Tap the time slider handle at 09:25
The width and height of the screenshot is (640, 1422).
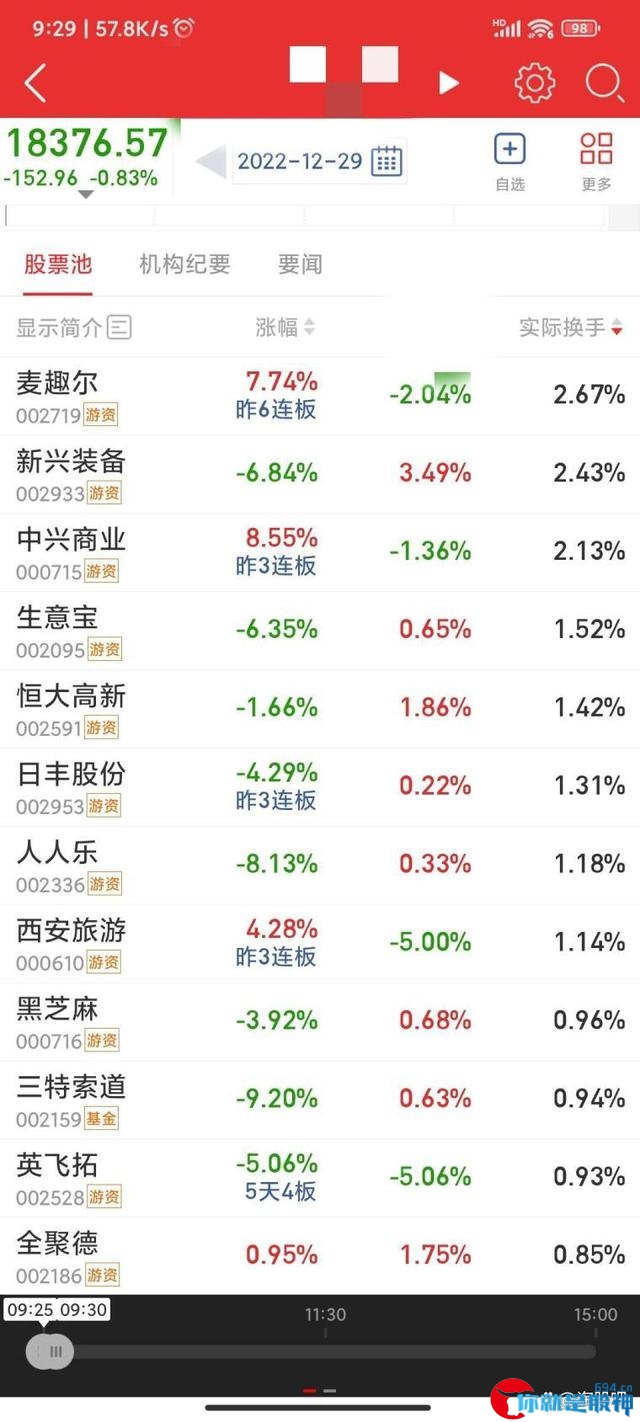click(51, 1352)
